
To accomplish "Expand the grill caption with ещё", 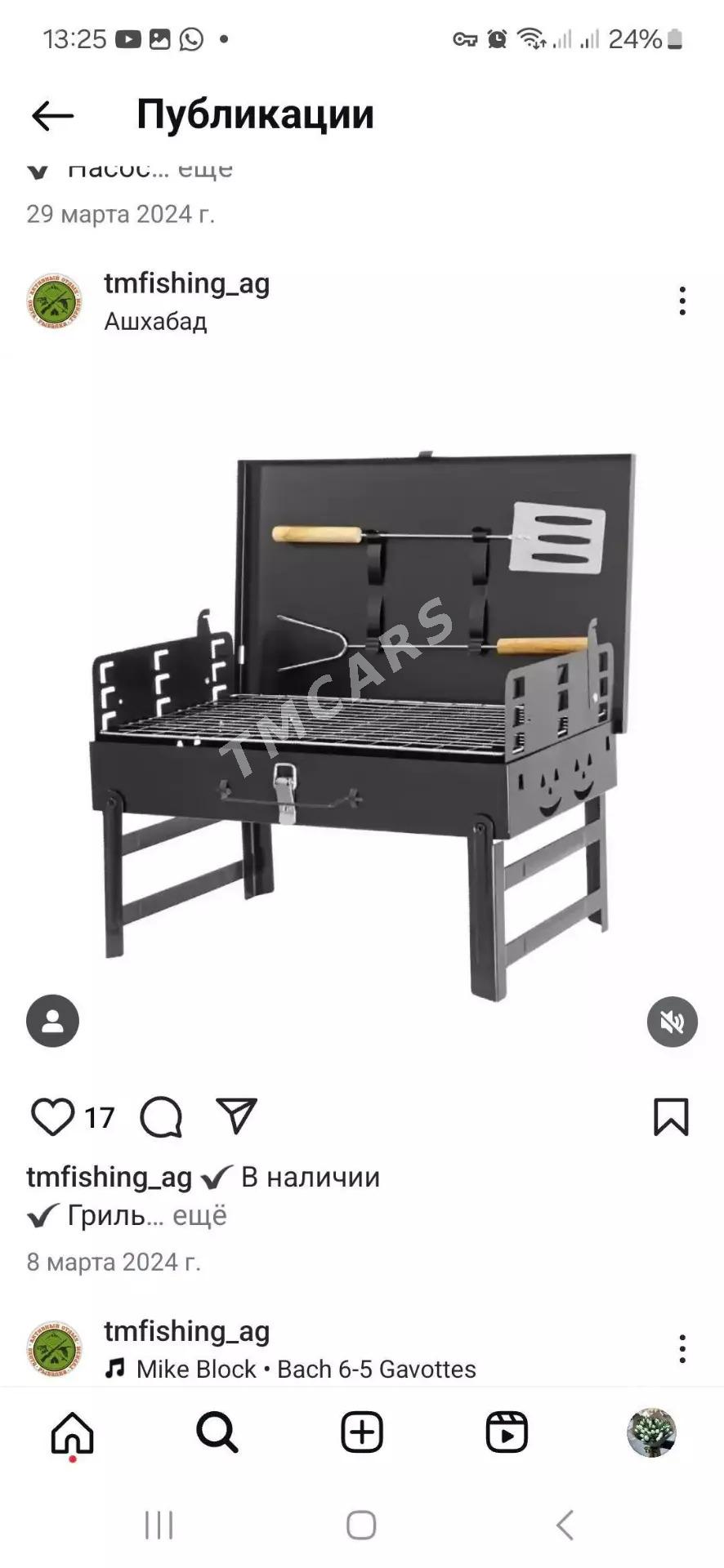I will 199,1215.
